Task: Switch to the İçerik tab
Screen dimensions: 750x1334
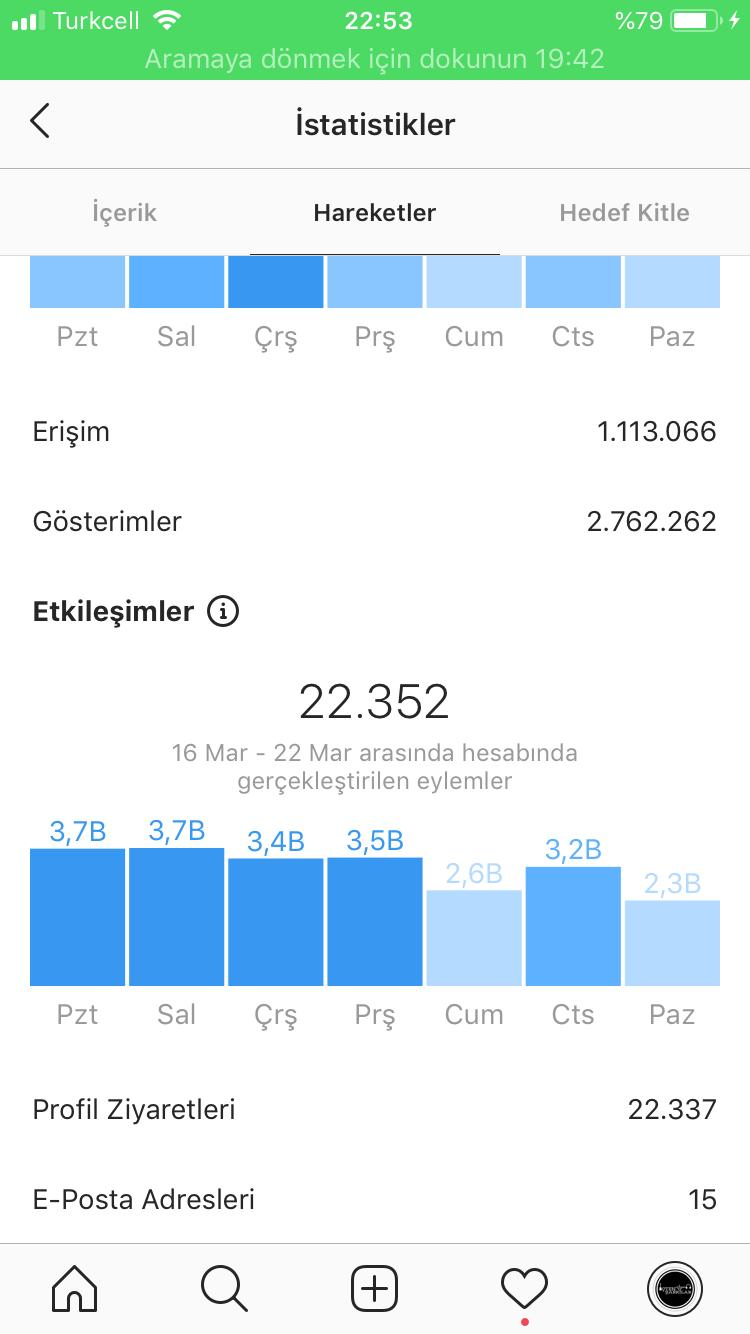Action: [x=125, y=213]
